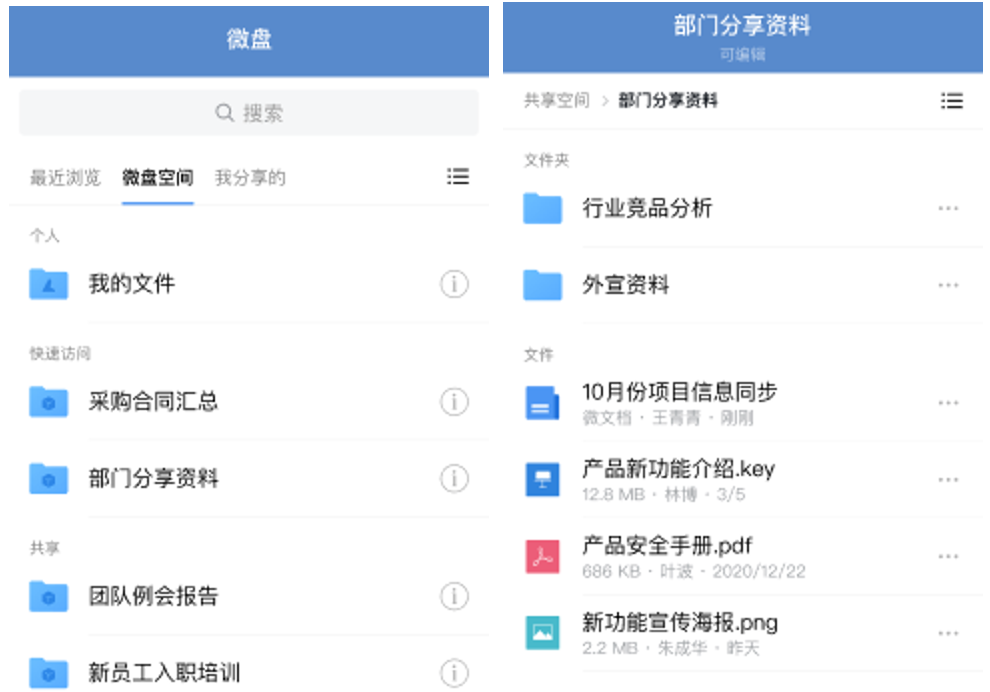View details icon for 采购合同汇总
Image resolution: width=990 pixels, height=692 pixels.
[x=454, y=402]
